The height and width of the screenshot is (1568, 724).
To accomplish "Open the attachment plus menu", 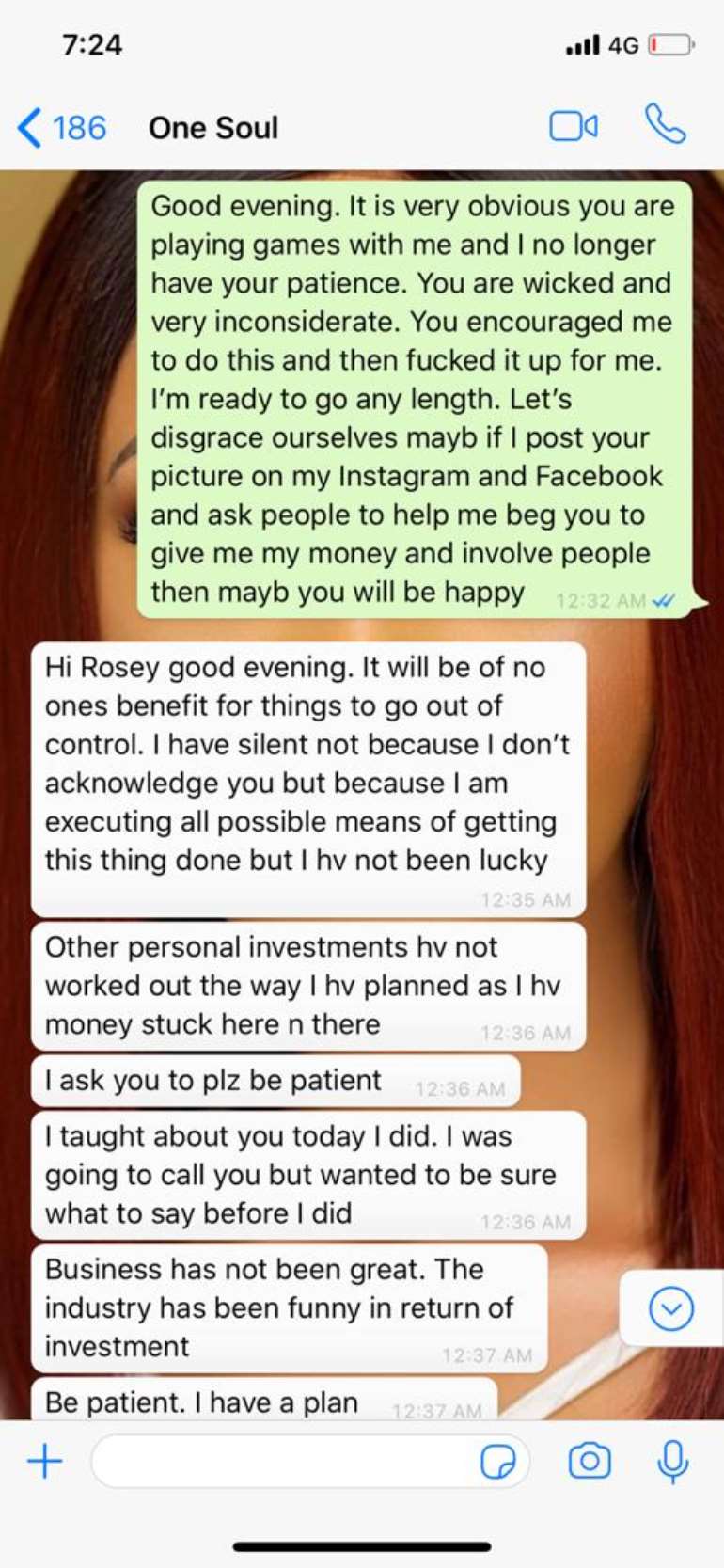I will point(44,1461).
